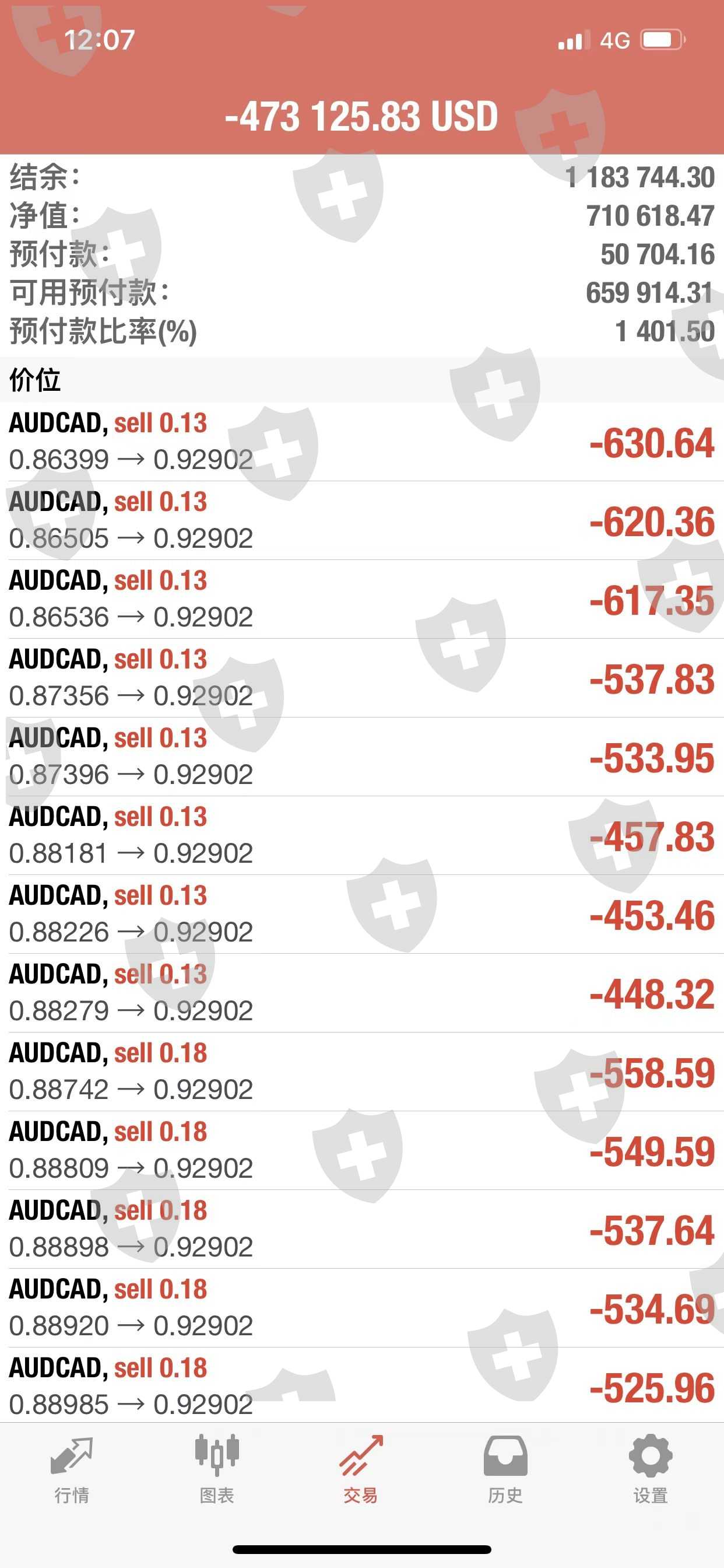Image resolution: width=724 pixels, height=1568 pixels.
Task: Expand AUDCAD sell position at 0.88985
Action: pos(361,1385)
